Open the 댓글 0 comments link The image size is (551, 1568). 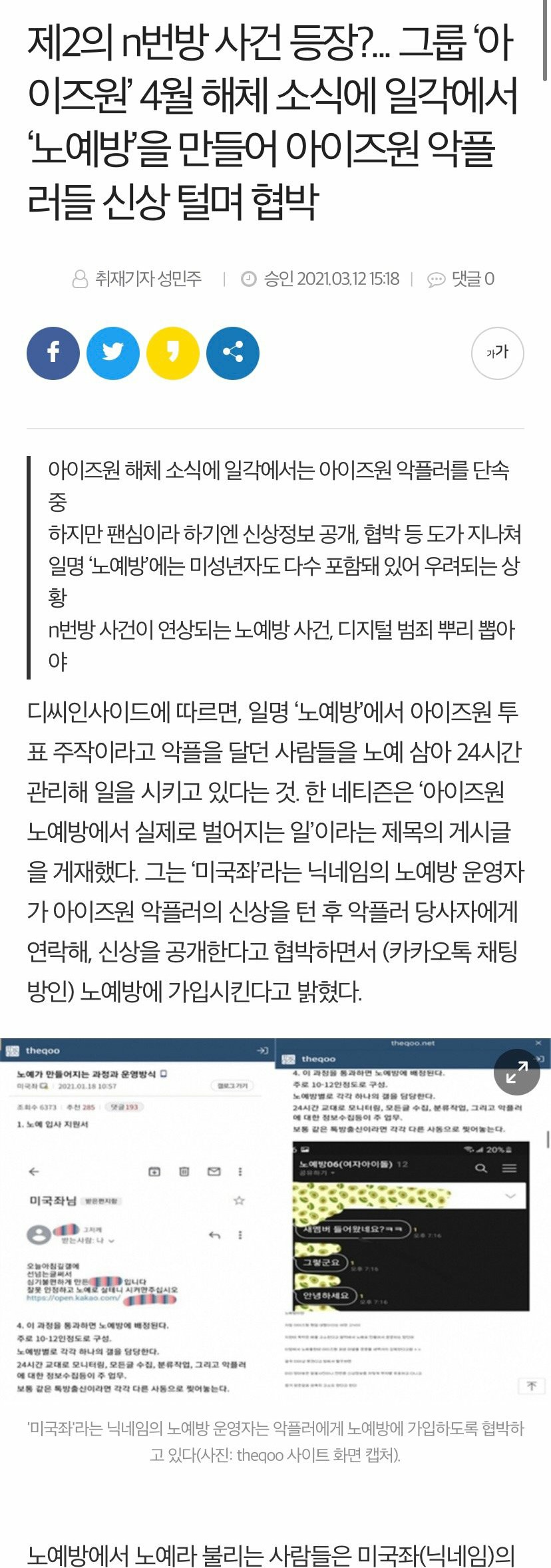[462, 279]
